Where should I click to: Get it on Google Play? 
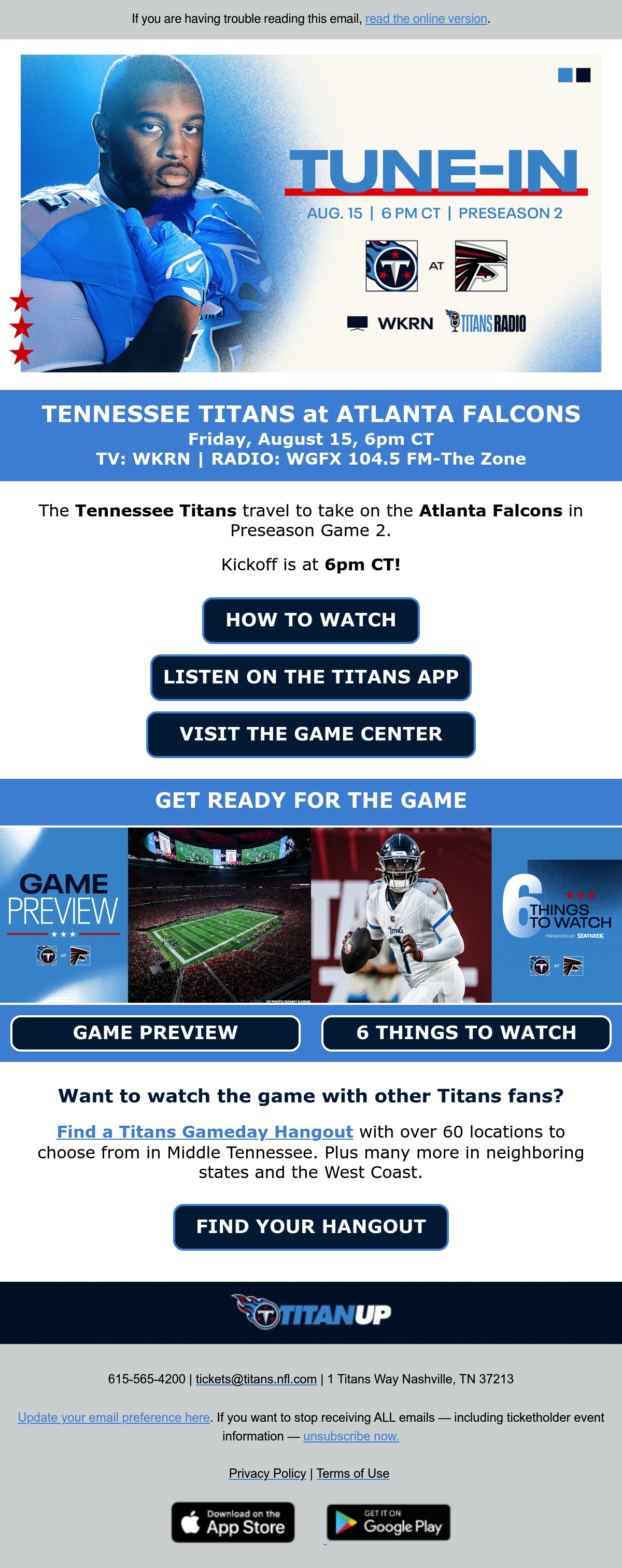pyautogui.click(x=388, y=1522)
